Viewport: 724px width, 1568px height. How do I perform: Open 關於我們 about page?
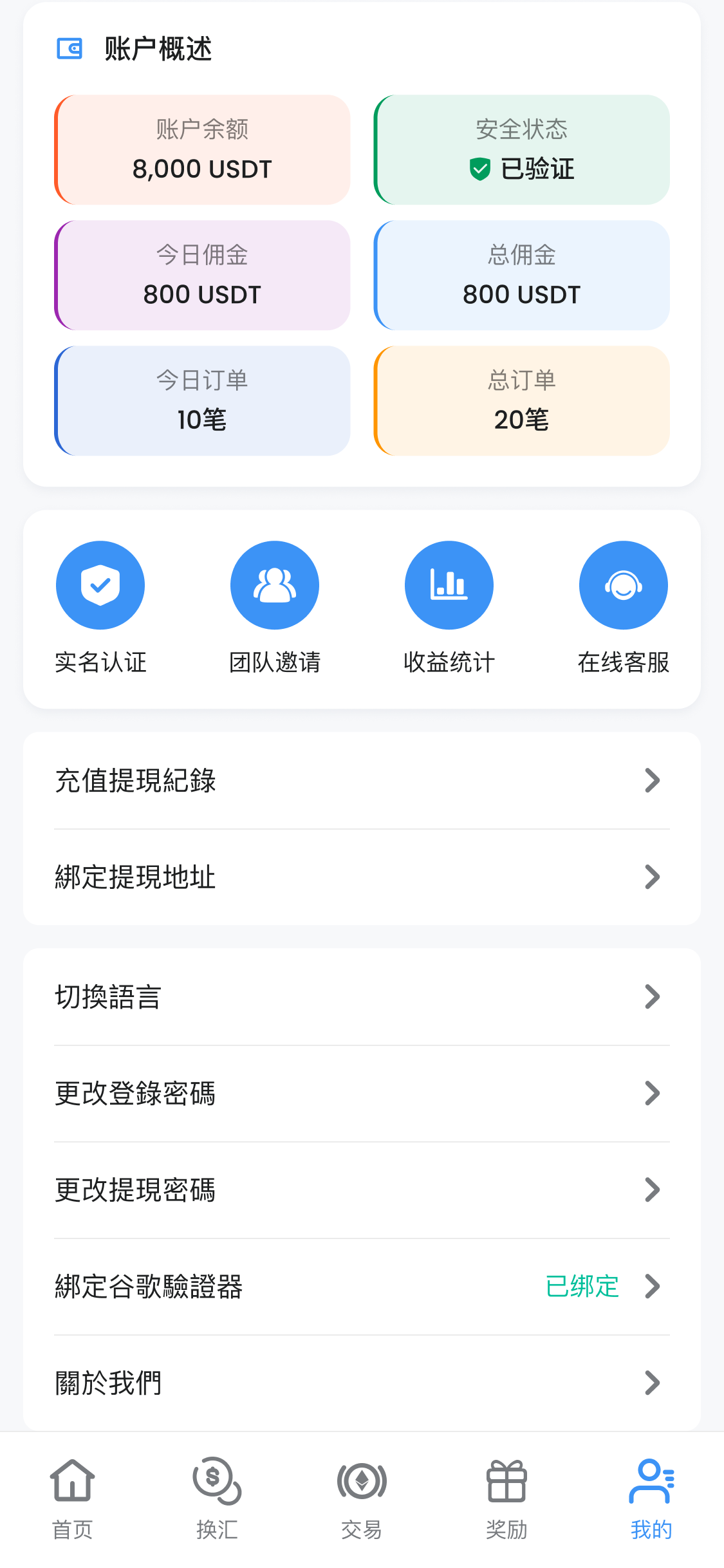(362, 1383)
